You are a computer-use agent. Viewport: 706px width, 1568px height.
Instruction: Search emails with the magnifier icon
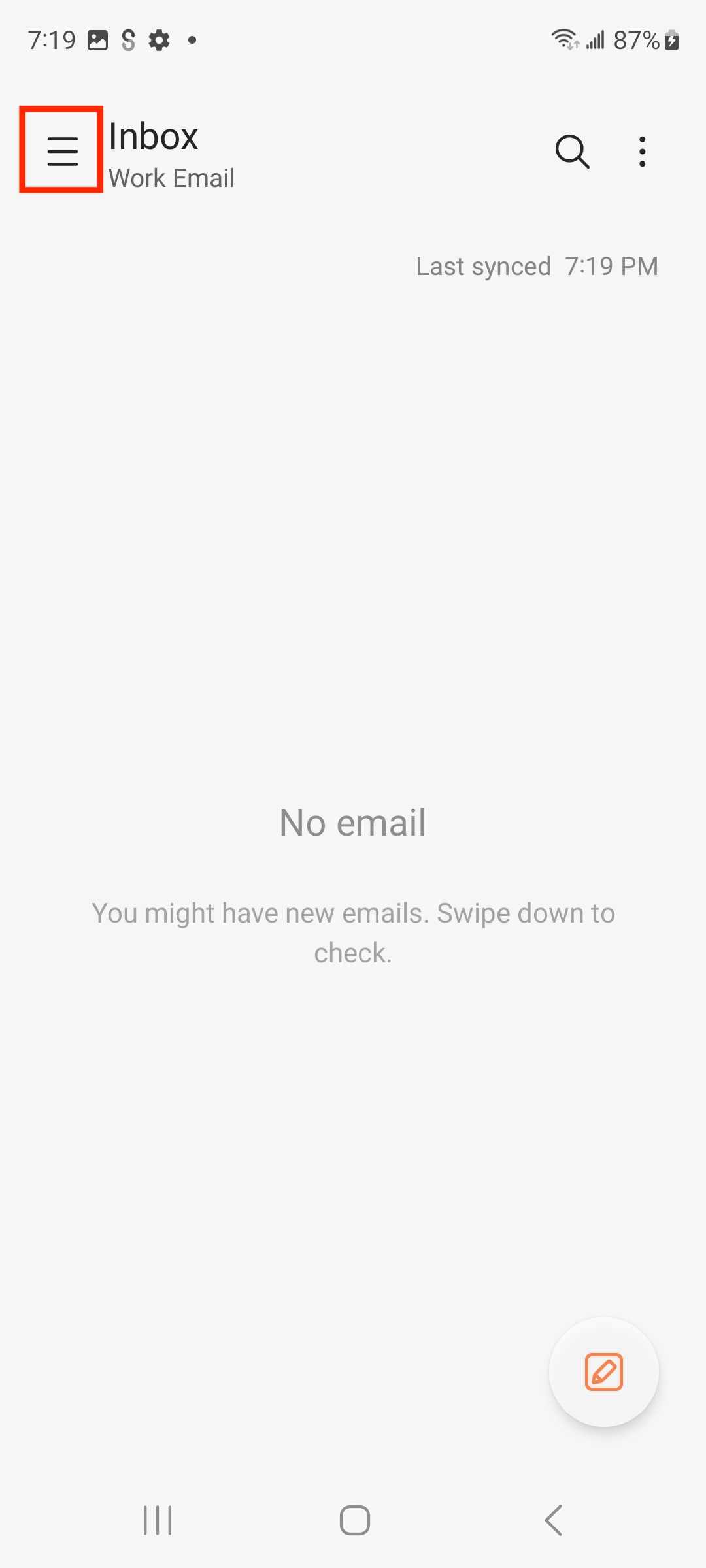(x=572, y=152)
